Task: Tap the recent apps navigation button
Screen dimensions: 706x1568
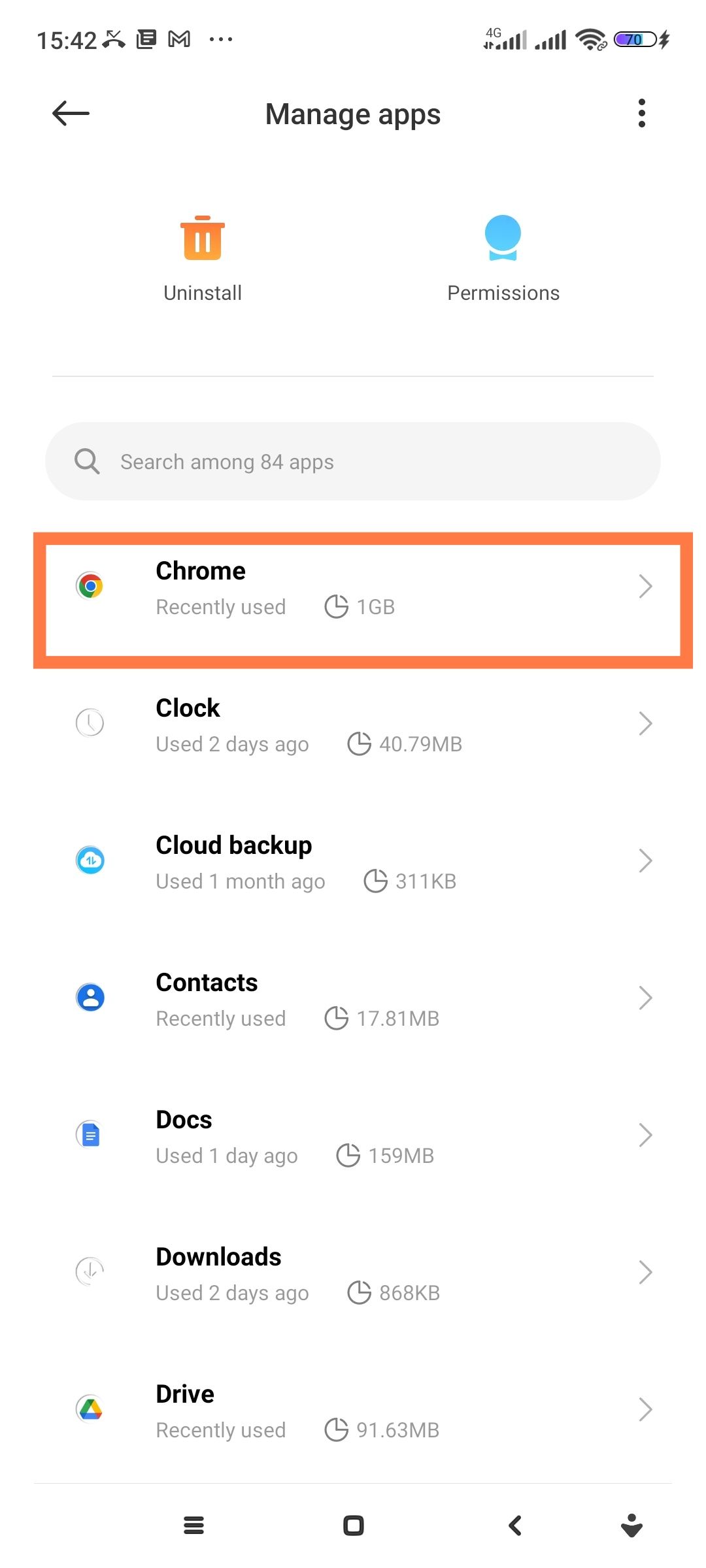Action: point(193,1526)
